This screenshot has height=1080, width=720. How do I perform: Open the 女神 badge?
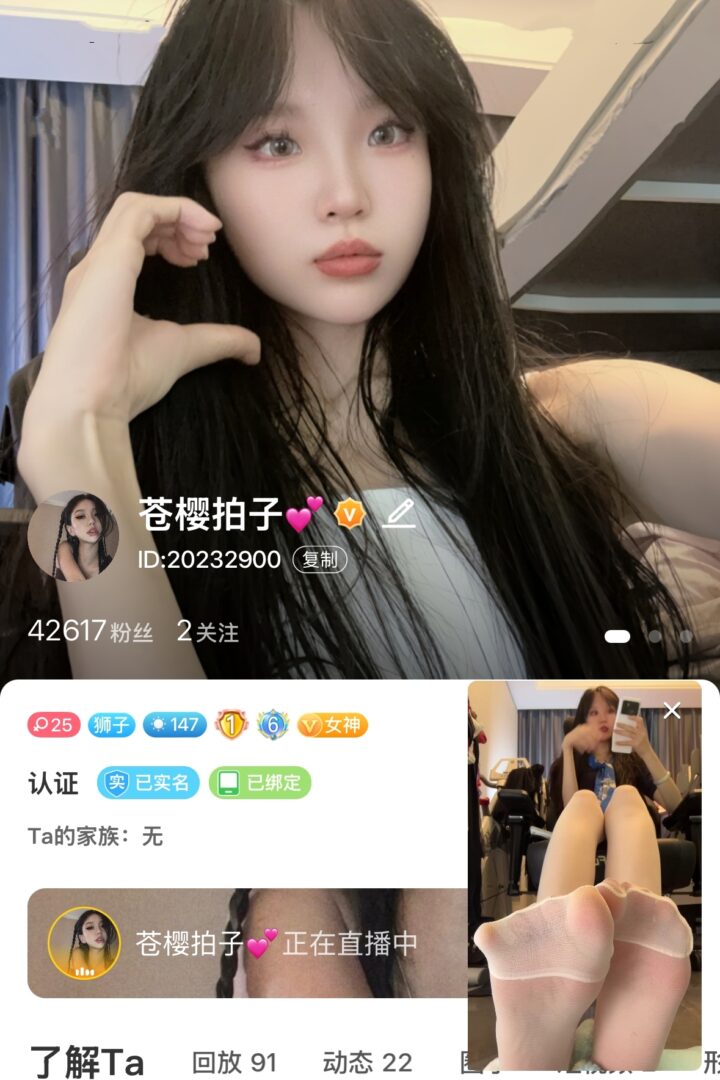coord(333,725)
